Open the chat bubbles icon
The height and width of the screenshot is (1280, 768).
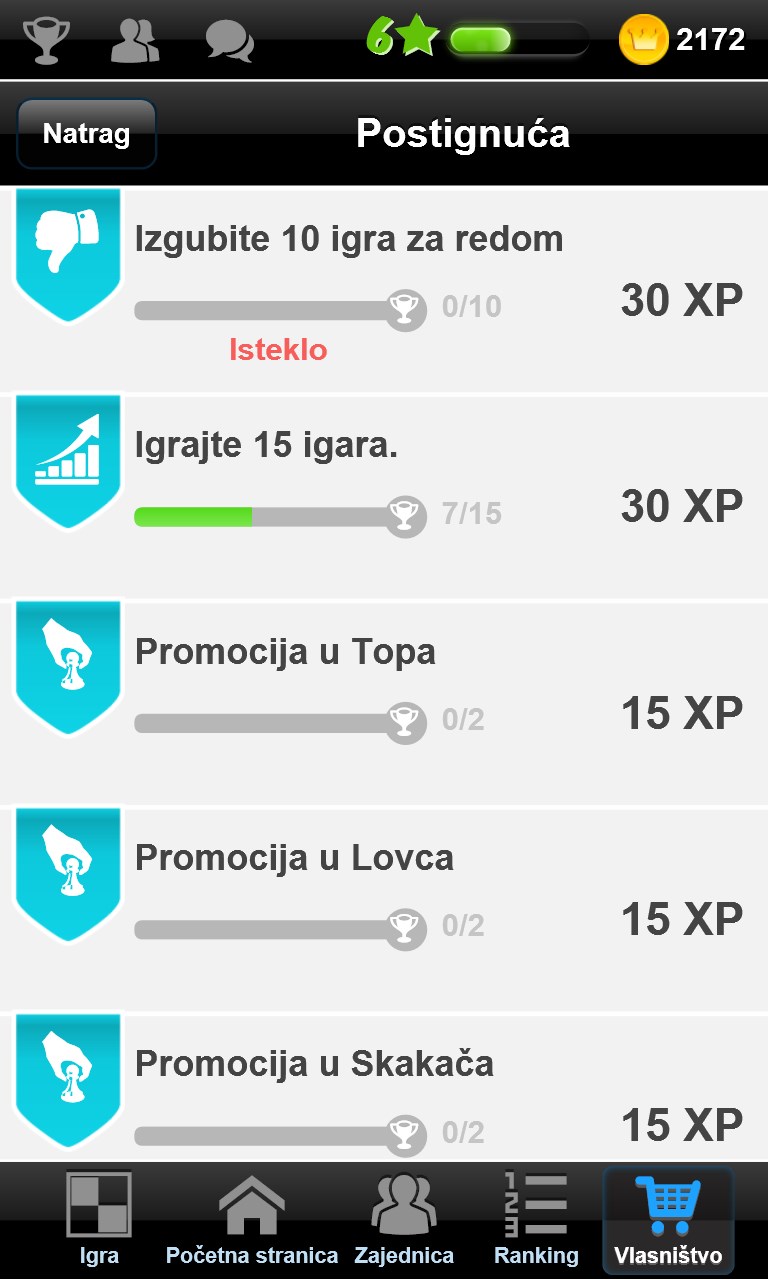[230, 40]
